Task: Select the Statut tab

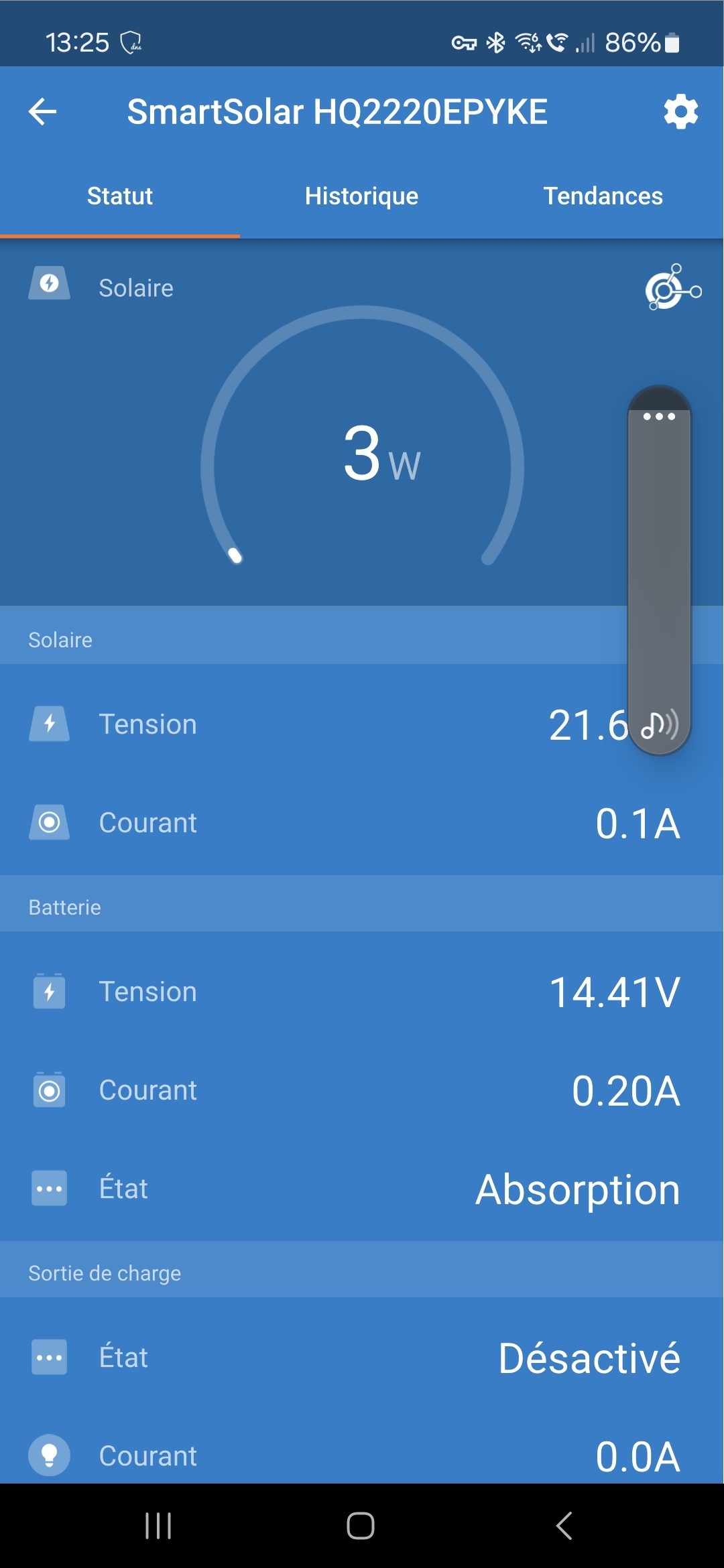Action: click(x=120, y=196)
